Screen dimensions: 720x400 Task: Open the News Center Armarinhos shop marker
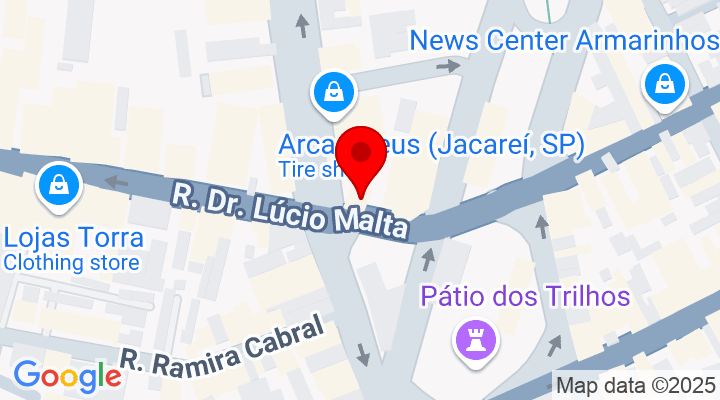point(664,84)
